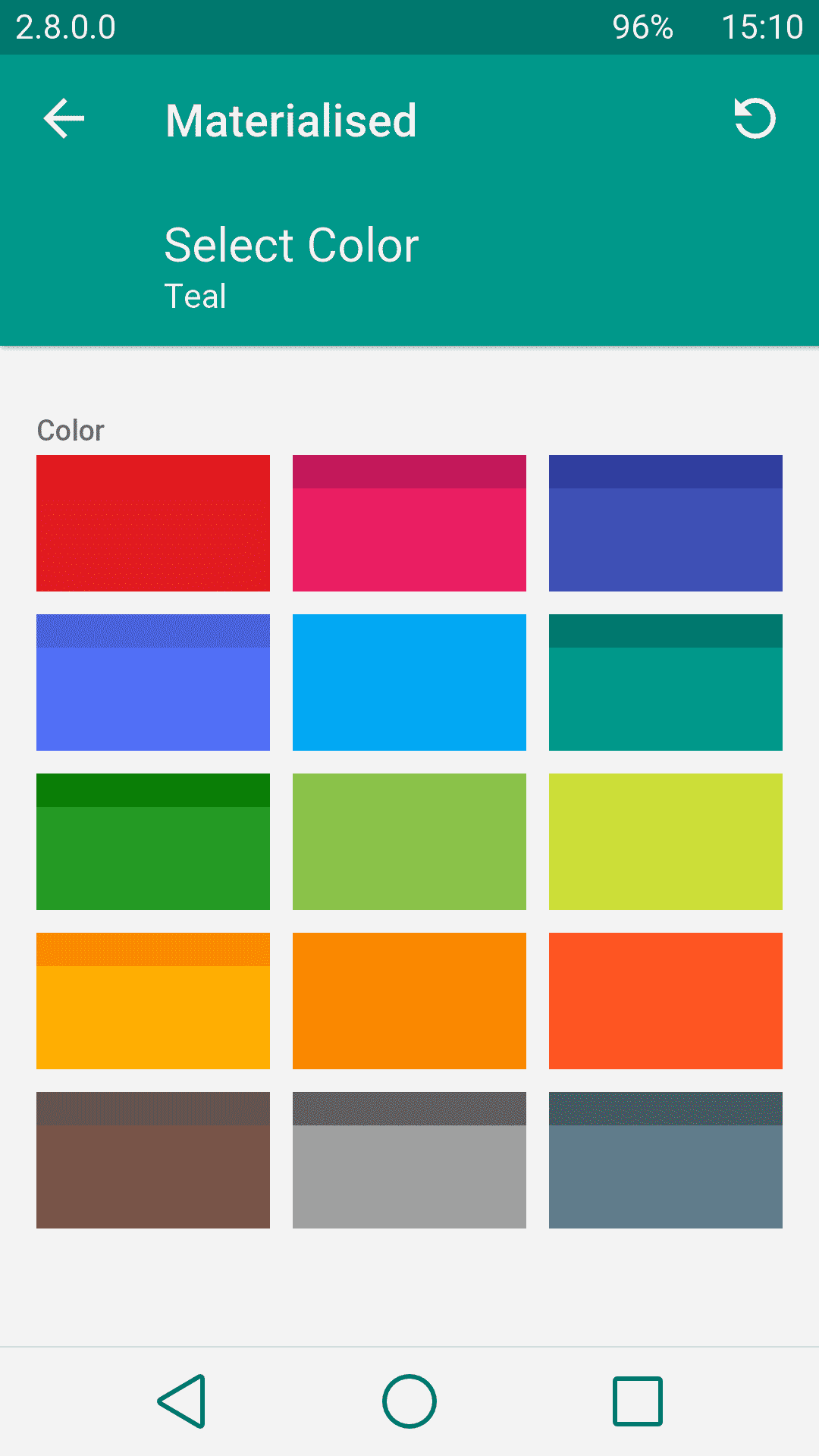Select the brown color swatch

(x=153, y=1160)
